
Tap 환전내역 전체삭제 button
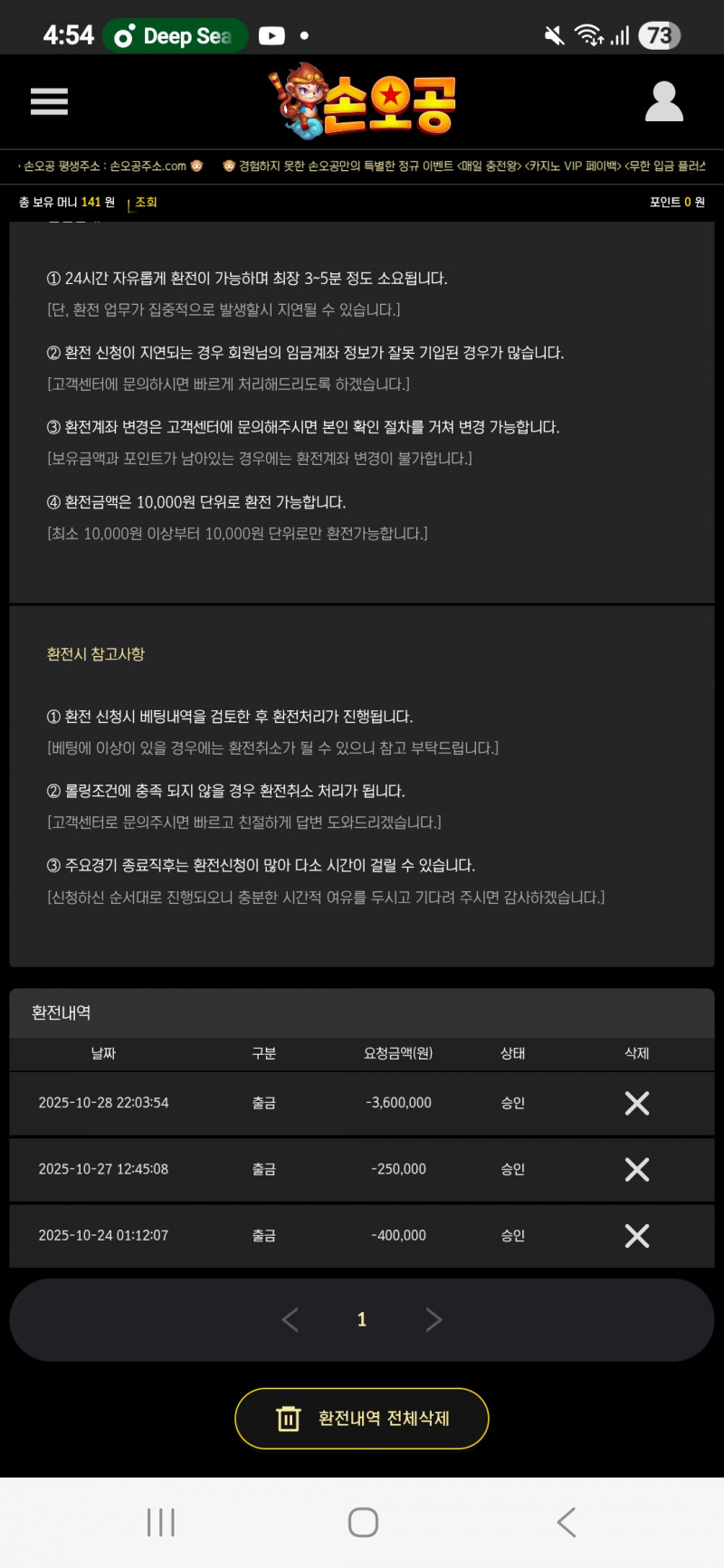click(x=362, y=1419)
